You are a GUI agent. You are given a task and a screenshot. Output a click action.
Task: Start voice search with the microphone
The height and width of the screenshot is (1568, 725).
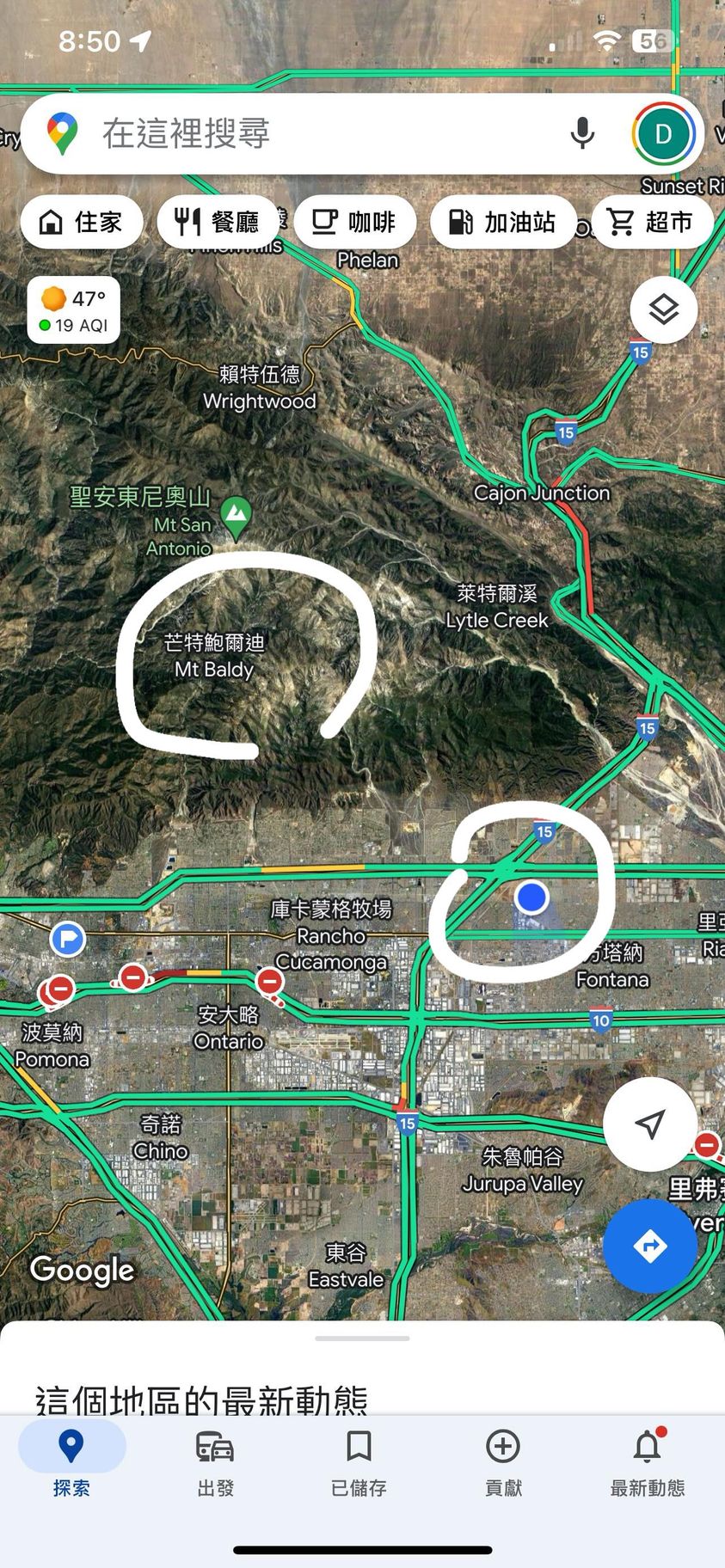pyautogui.click(x=582, y=134)
